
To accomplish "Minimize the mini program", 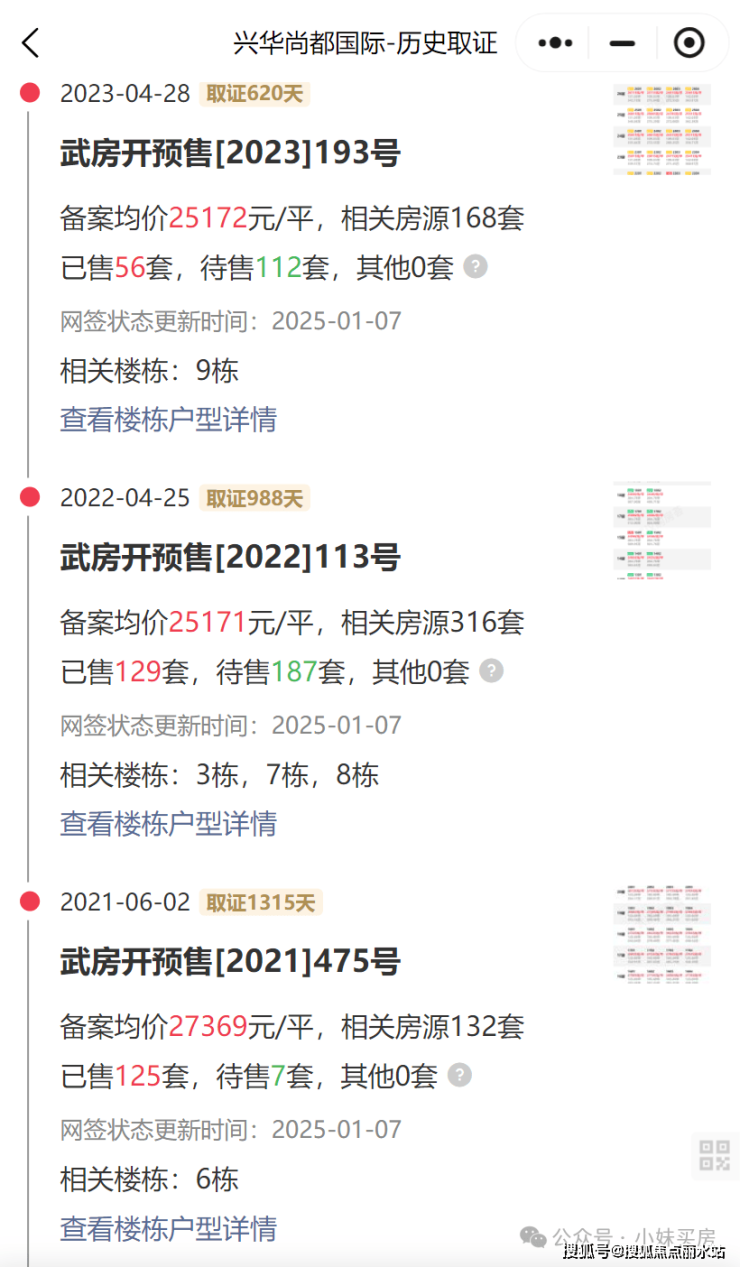I will pyautogui.click(x=622, y=43).
